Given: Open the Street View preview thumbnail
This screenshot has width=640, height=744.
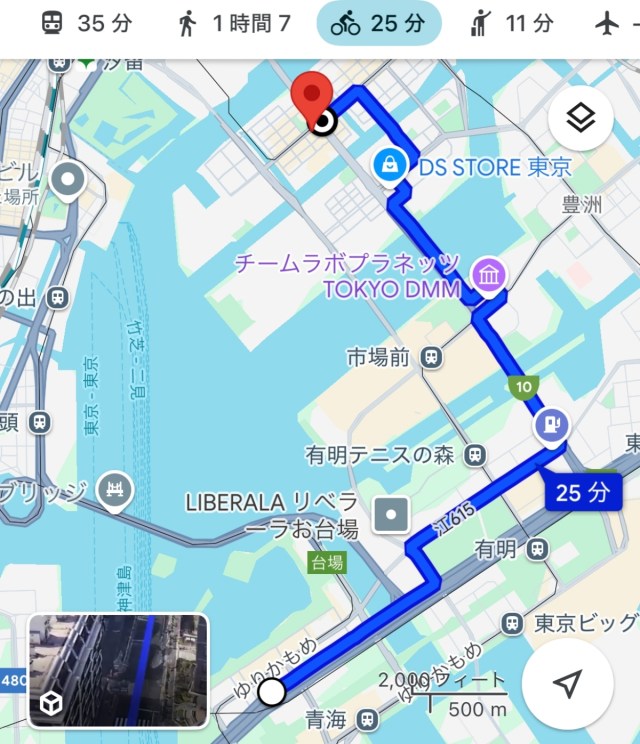Looking at the screenshot, I should tap(118, 669).
